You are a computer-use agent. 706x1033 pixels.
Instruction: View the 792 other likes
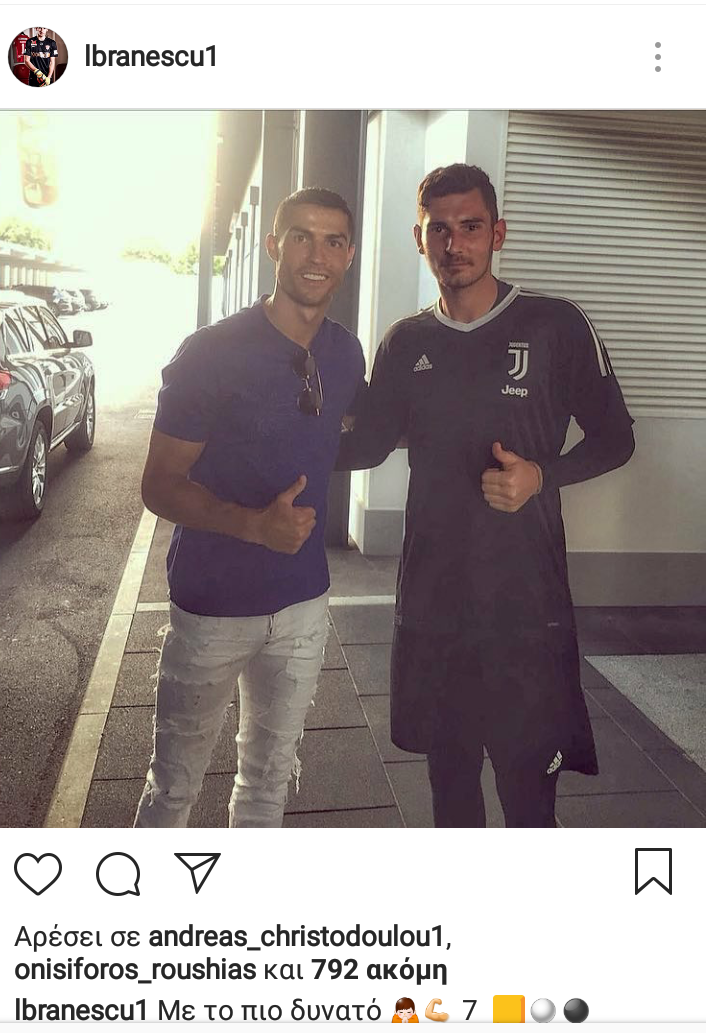click(378, 969)
